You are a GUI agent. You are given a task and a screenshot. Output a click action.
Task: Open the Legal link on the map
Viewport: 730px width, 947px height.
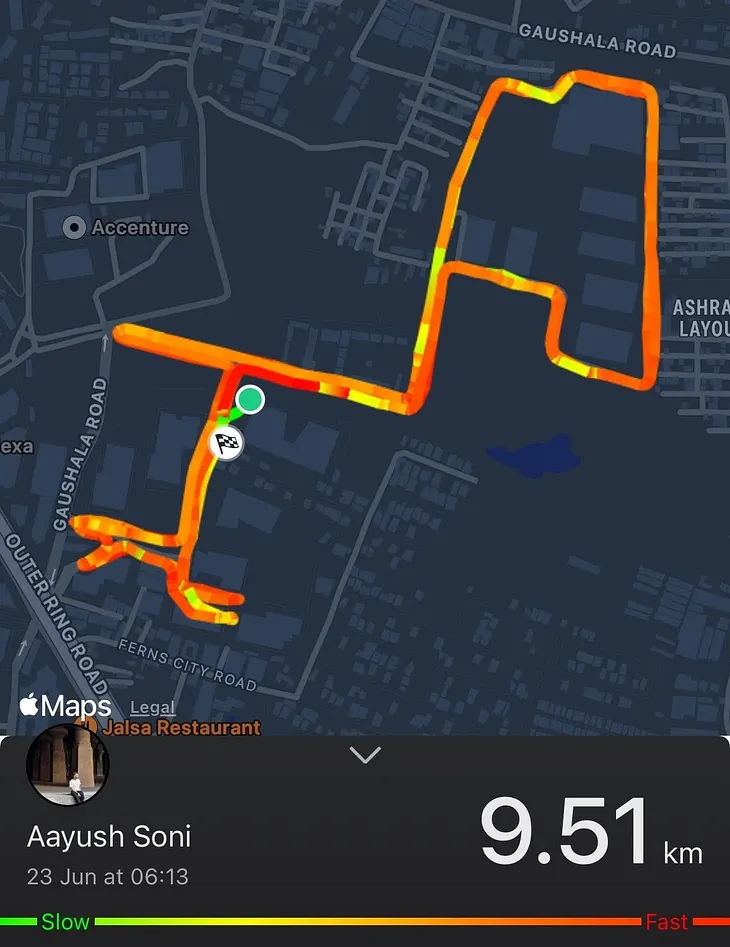click(x=152, y=708)
